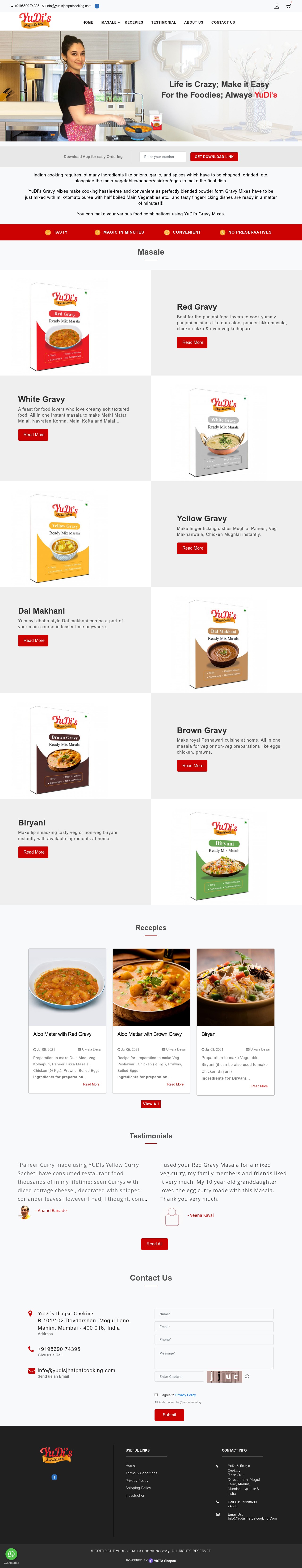The width and height of the screenshot is (302, 1568).
Task: Tap the Name field in contact form
Action: (214, 1314)
